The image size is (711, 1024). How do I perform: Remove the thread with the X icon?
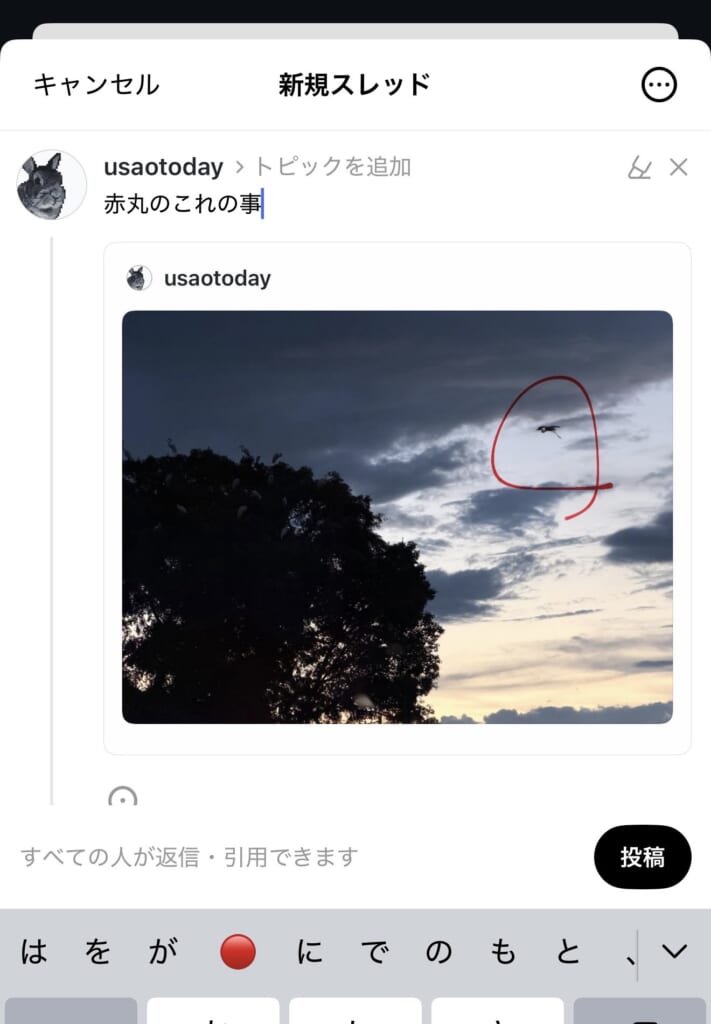[678, 168]
